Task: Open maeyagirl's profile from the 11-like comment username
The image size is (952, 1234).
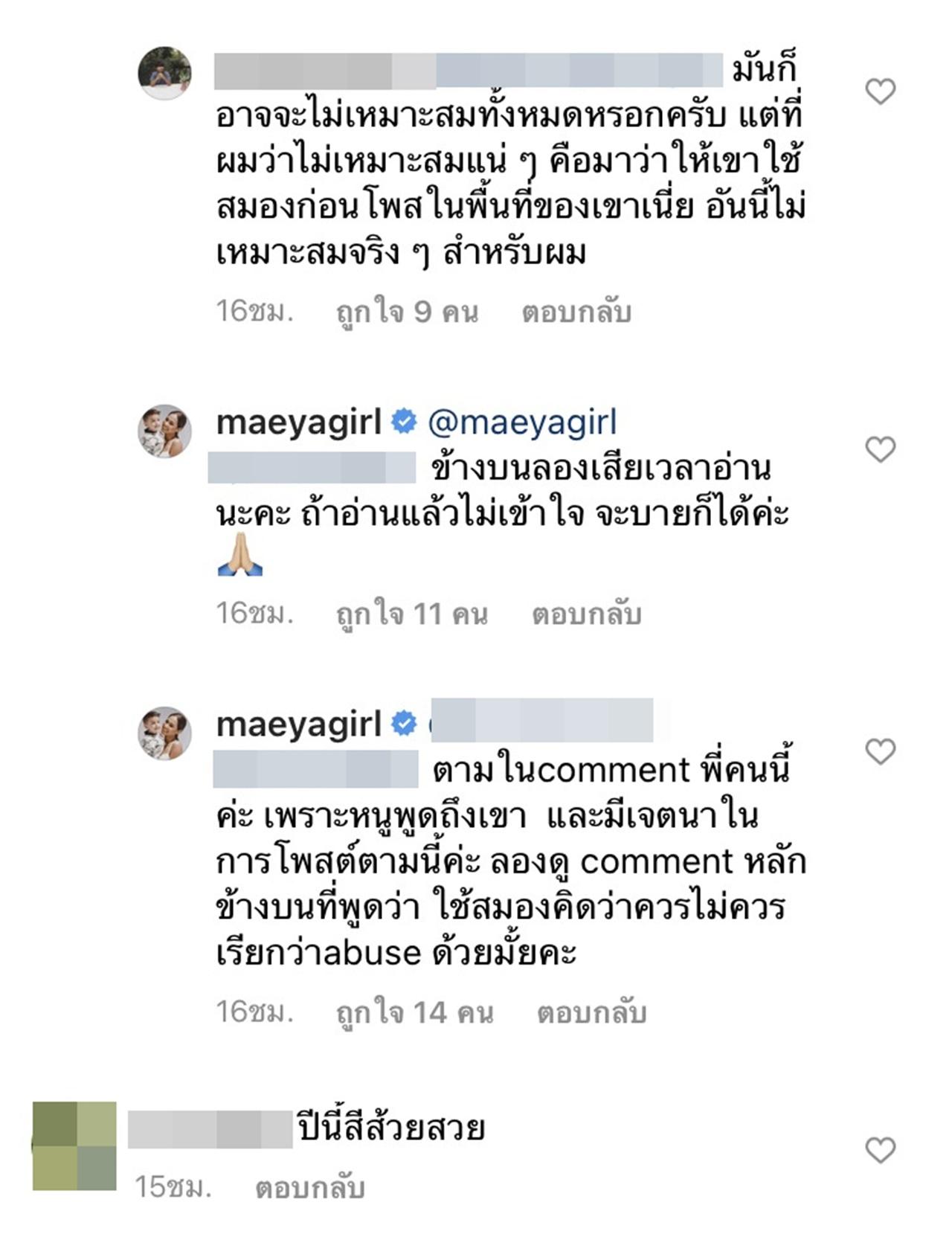Action: pos(298,422)
